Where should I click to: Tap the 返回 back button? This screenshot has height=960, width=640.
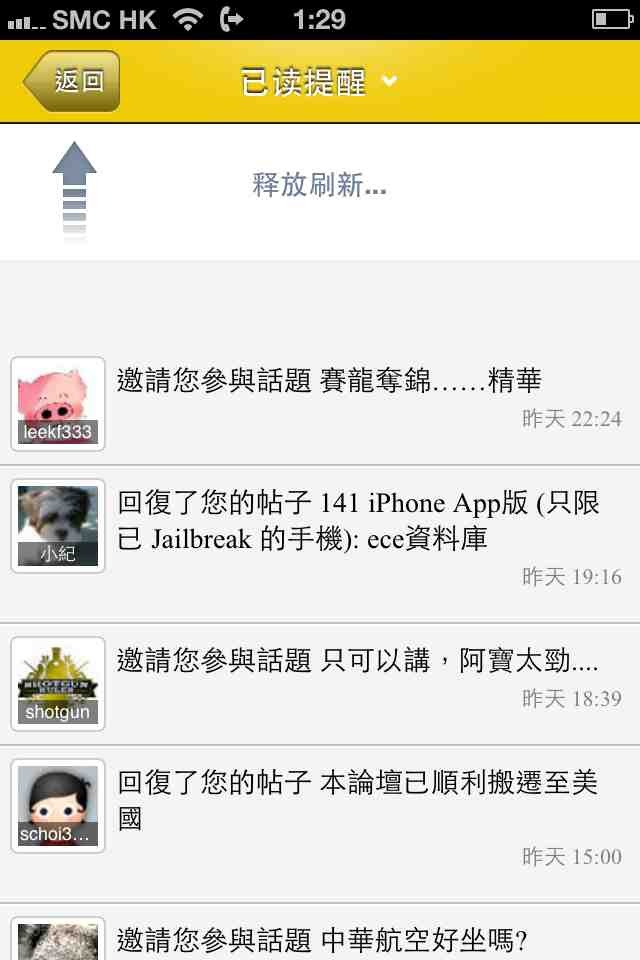[73, 81]
